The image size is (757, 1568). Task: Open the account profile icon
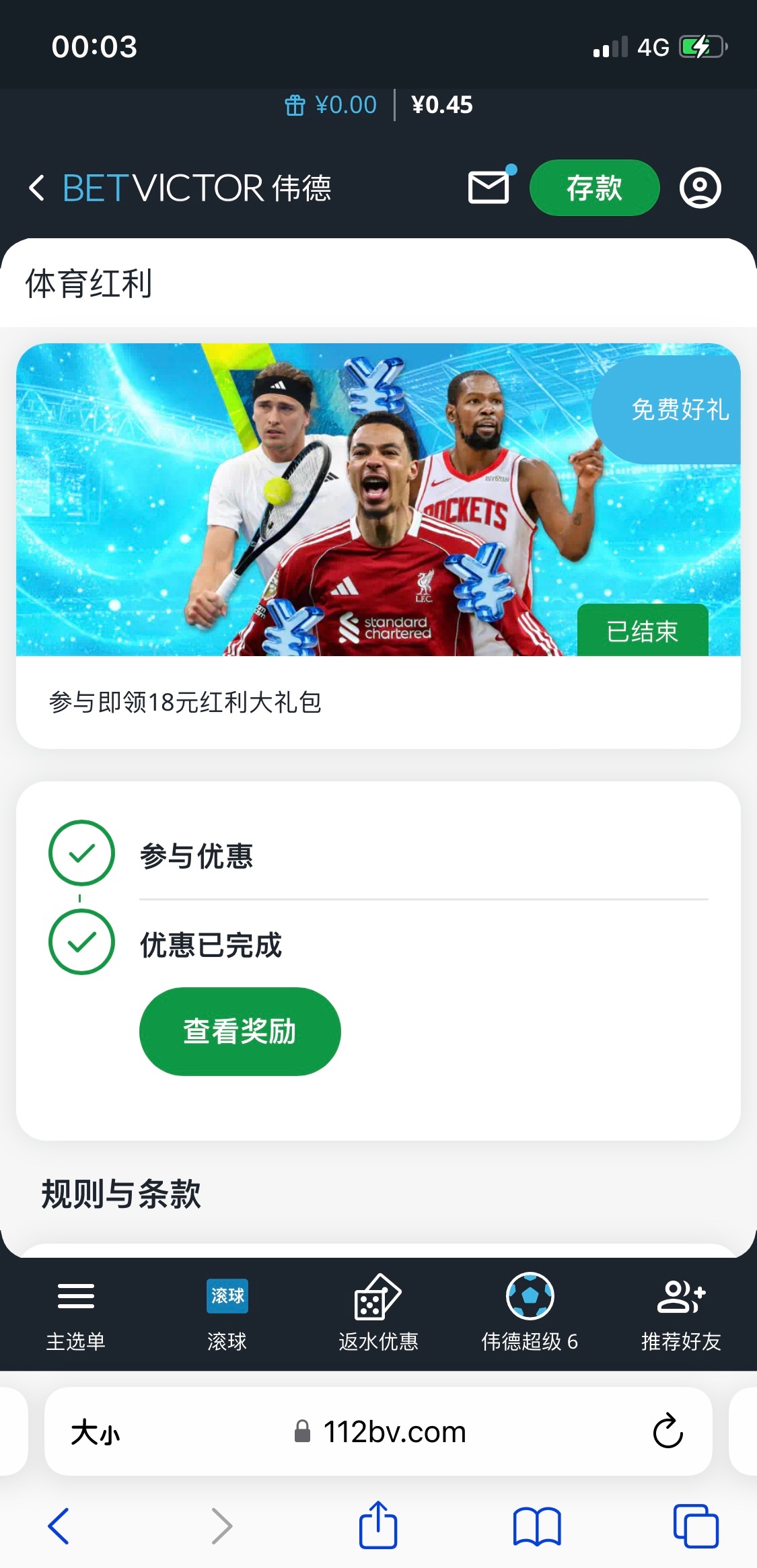[x=700, y=188]
